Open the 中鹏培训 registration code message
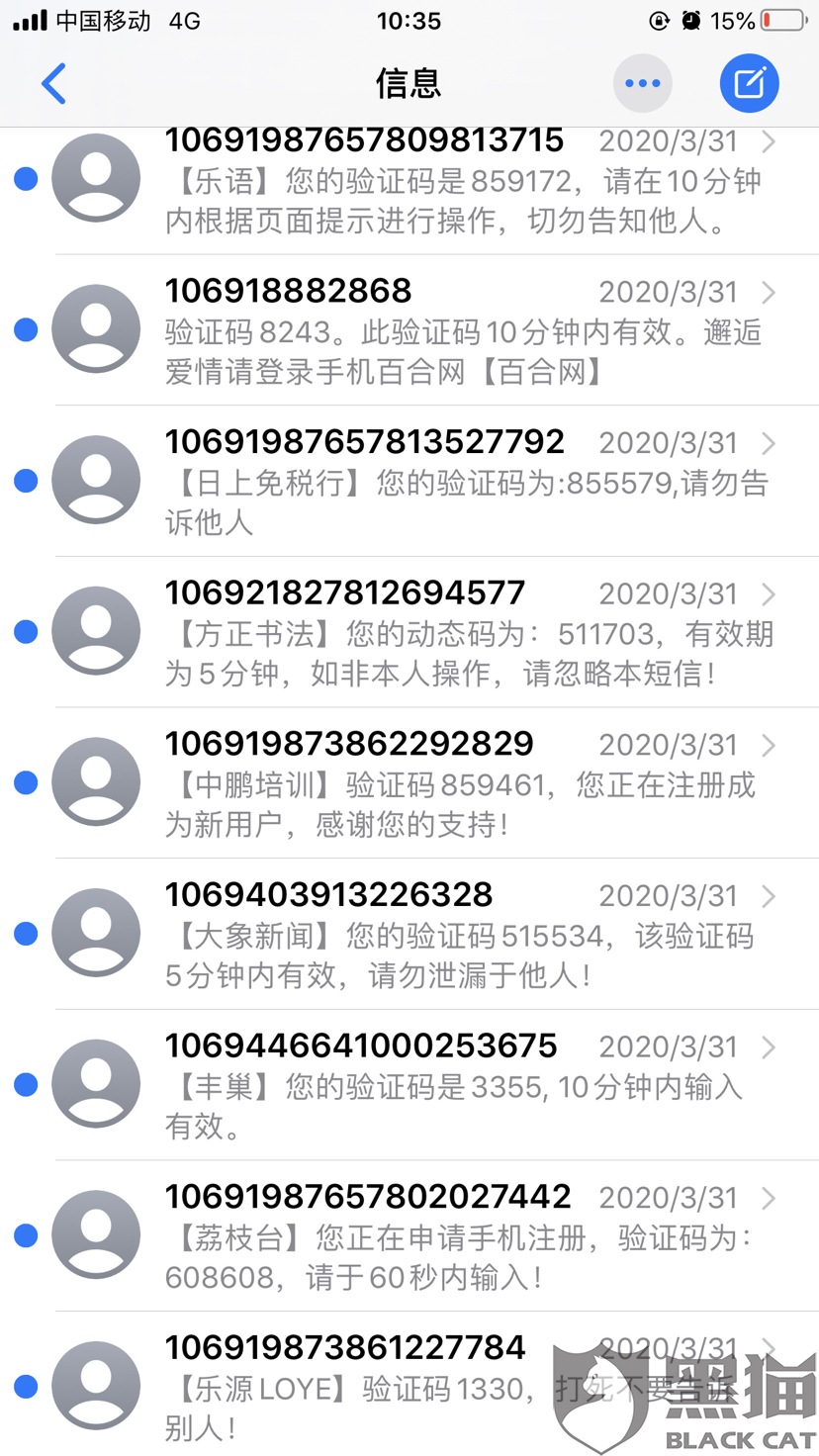 tap(409, 783)
